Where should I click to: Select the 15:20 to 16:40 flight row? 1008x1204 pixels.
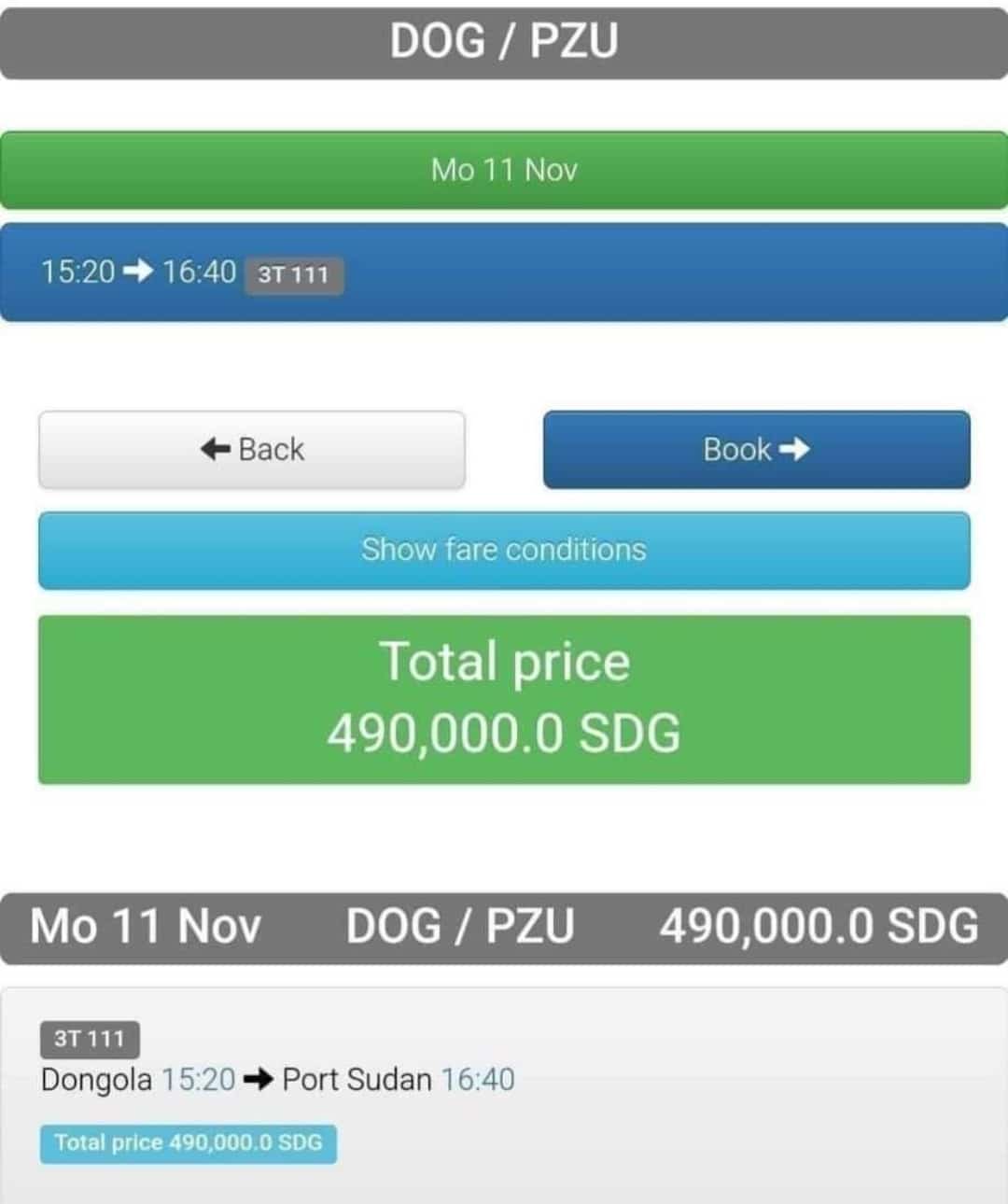504,273
